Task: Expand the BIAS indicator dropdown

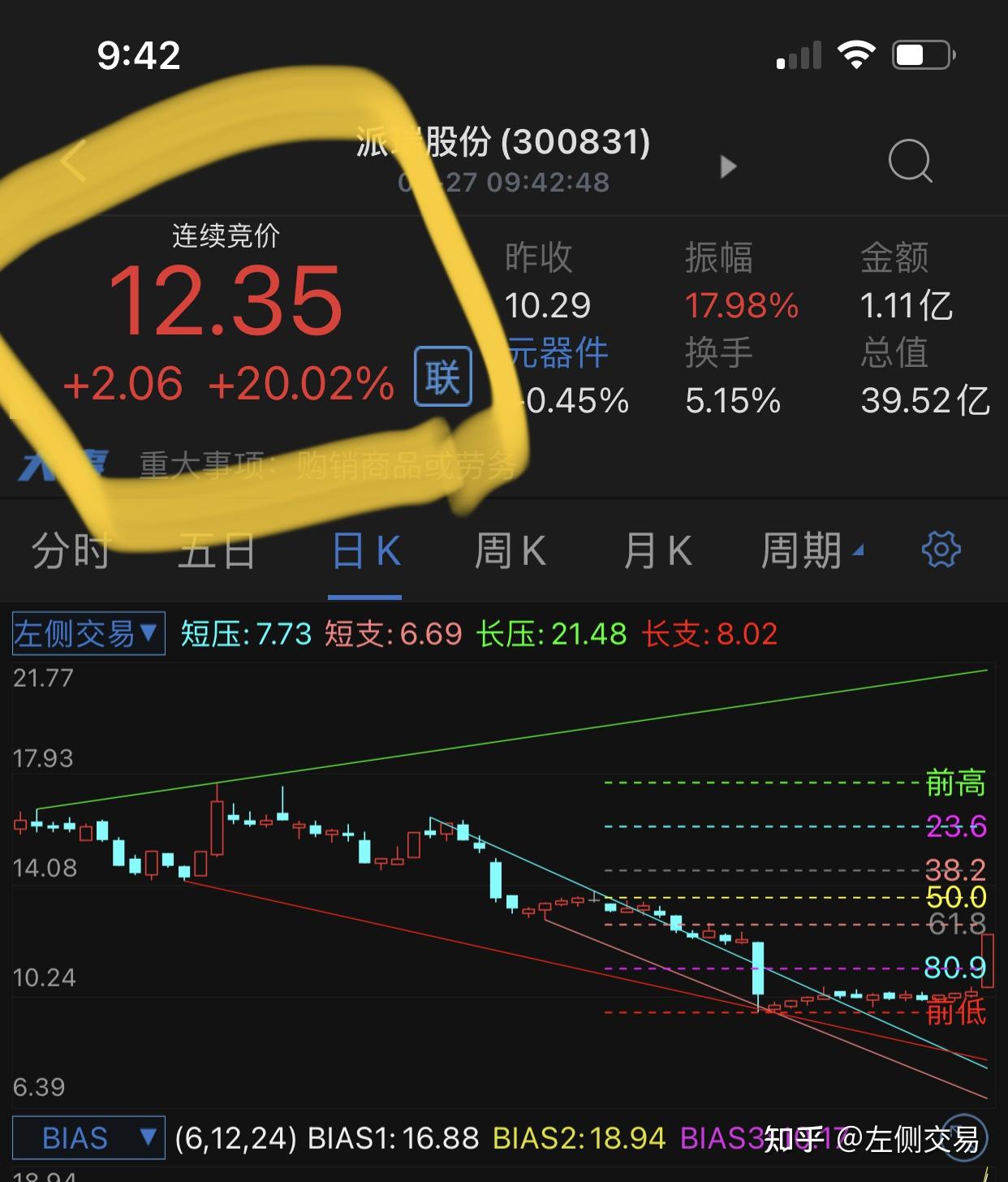Action: point(87,1138)
